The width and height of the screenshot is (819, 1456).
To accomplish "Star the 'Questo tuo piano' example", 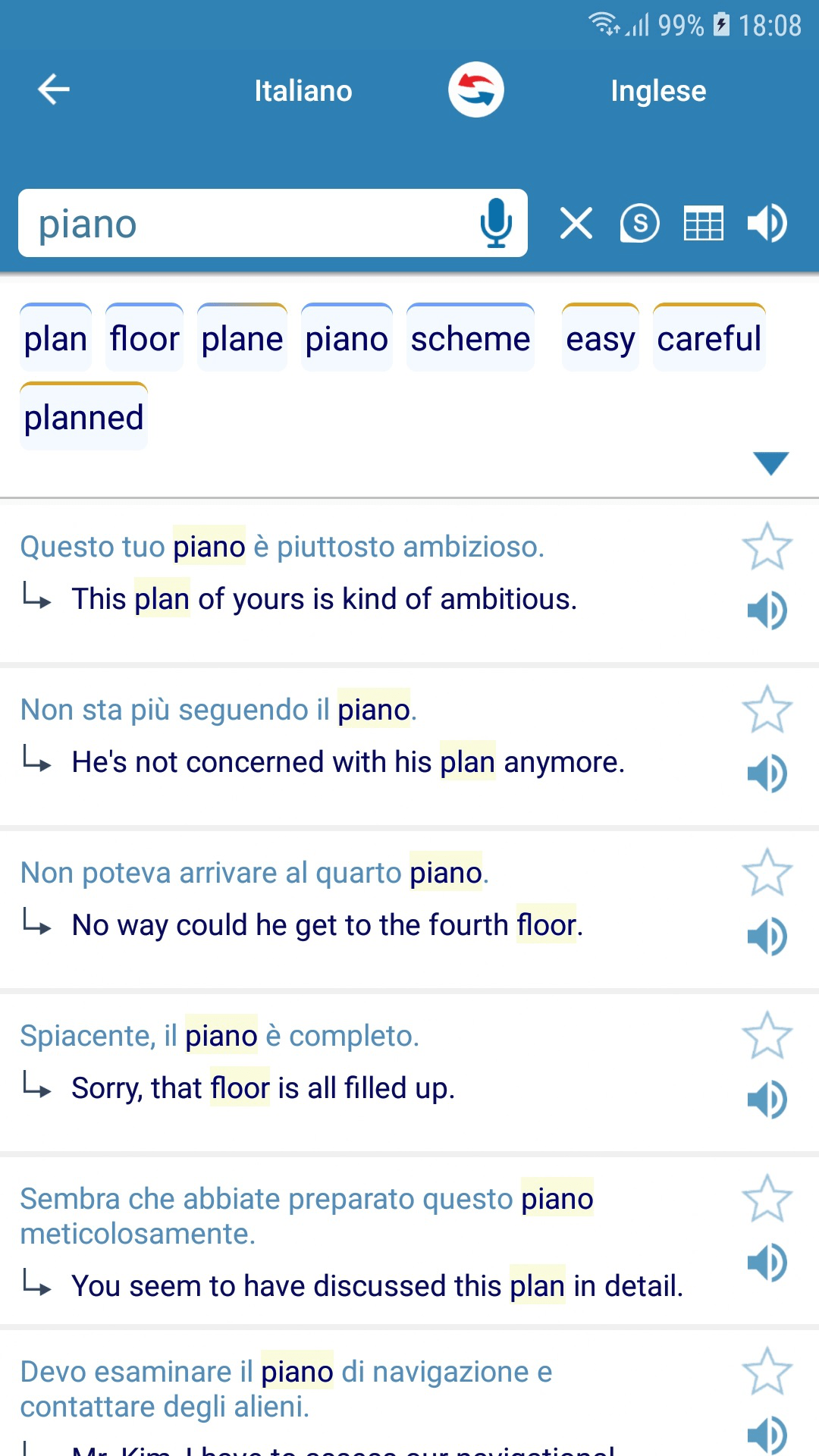I will pyautogui.click(x=767, y=546).
